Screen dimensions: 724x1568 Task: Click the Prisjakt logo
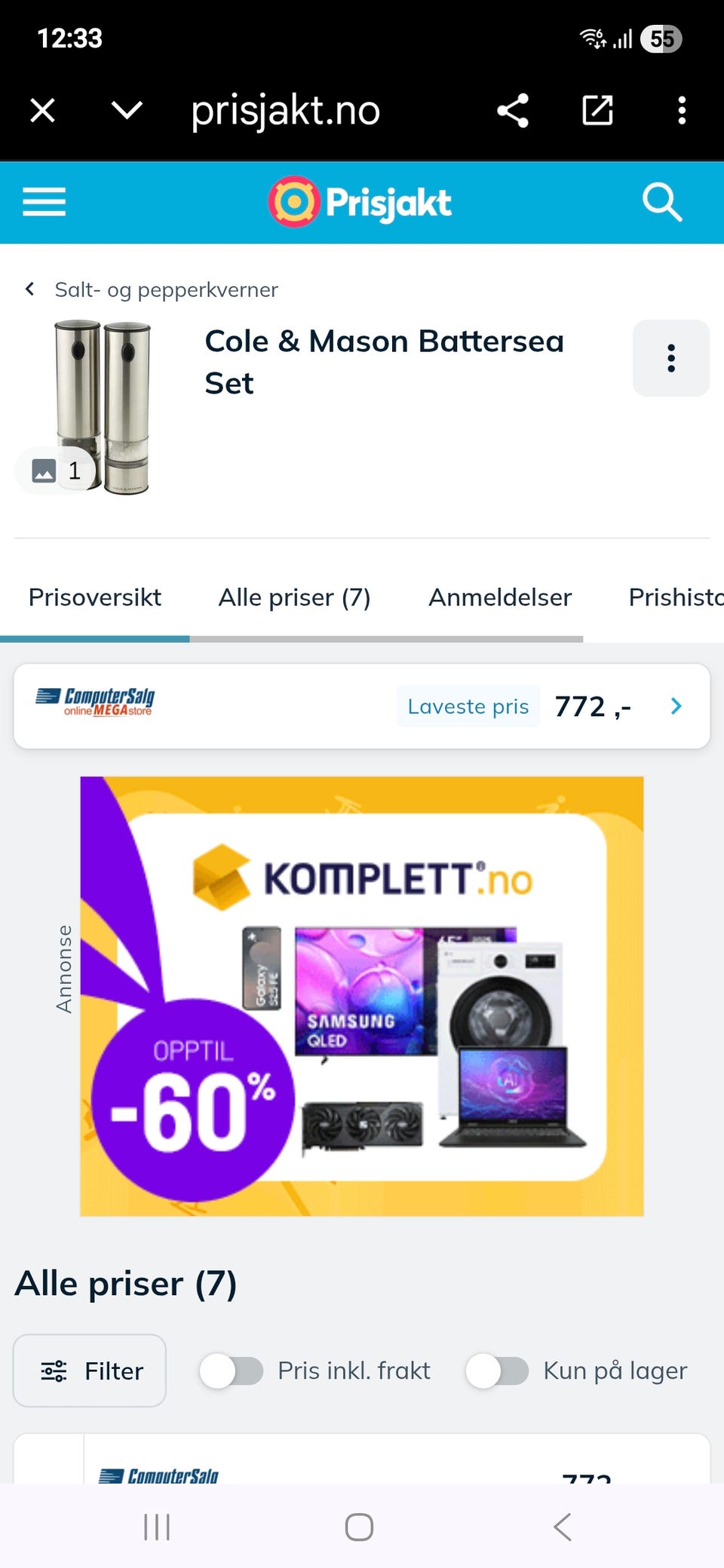click(x=360, y=201)
